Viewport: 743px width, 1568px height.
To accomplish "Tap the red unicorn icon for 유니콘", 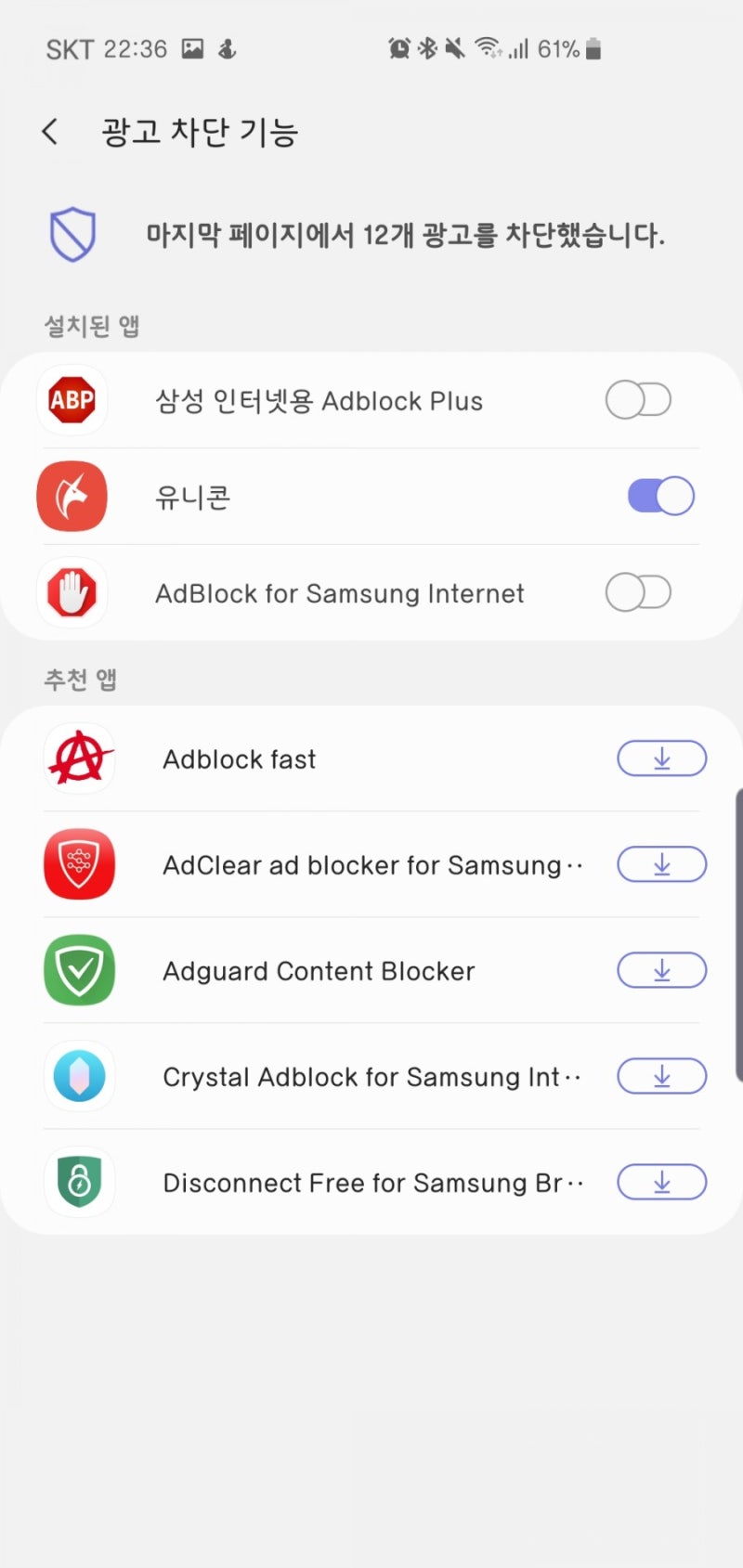I will (72, 497).
